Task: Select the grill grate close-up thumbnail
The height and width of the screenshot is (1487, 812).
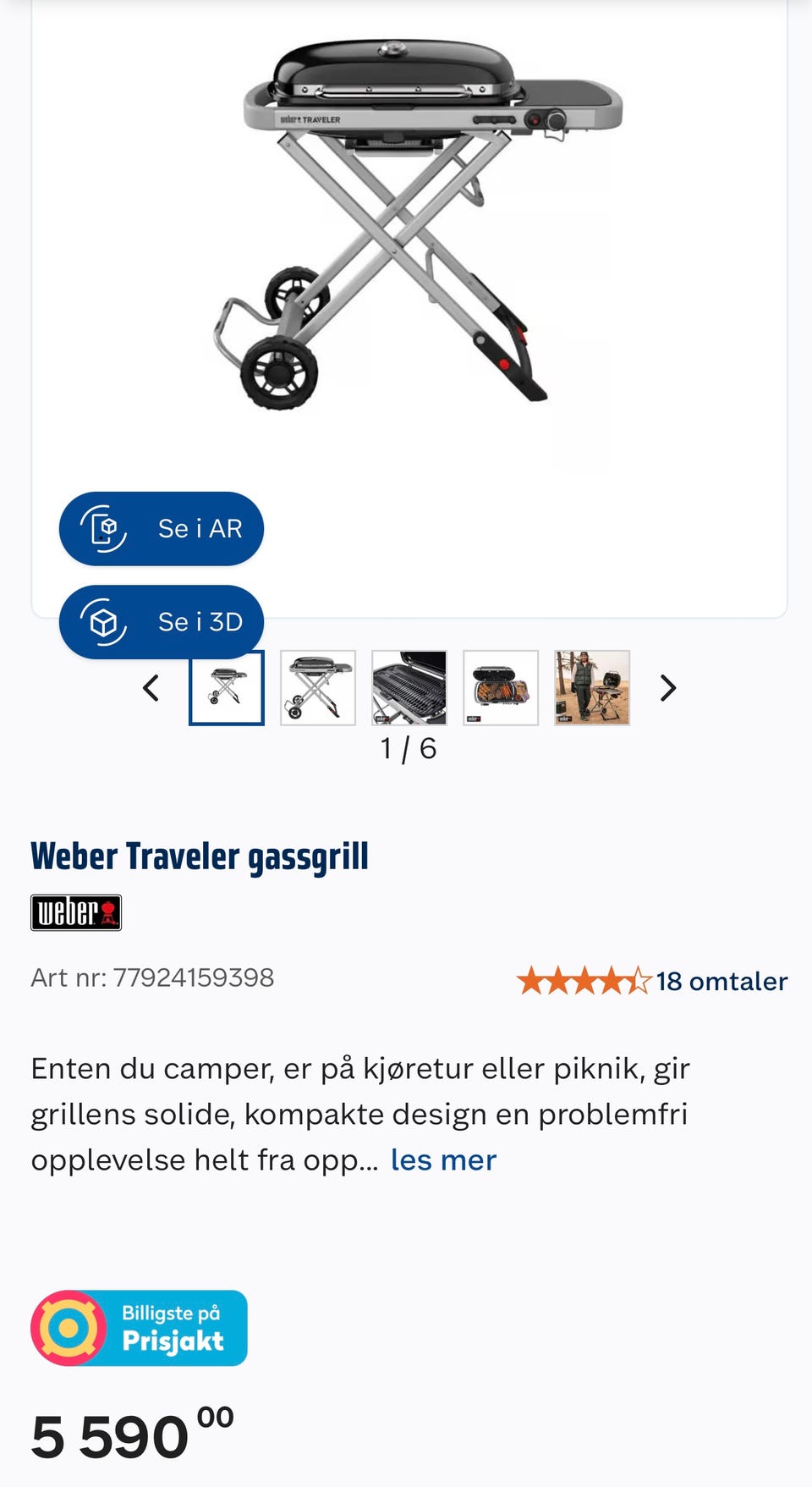Action: 409,688
